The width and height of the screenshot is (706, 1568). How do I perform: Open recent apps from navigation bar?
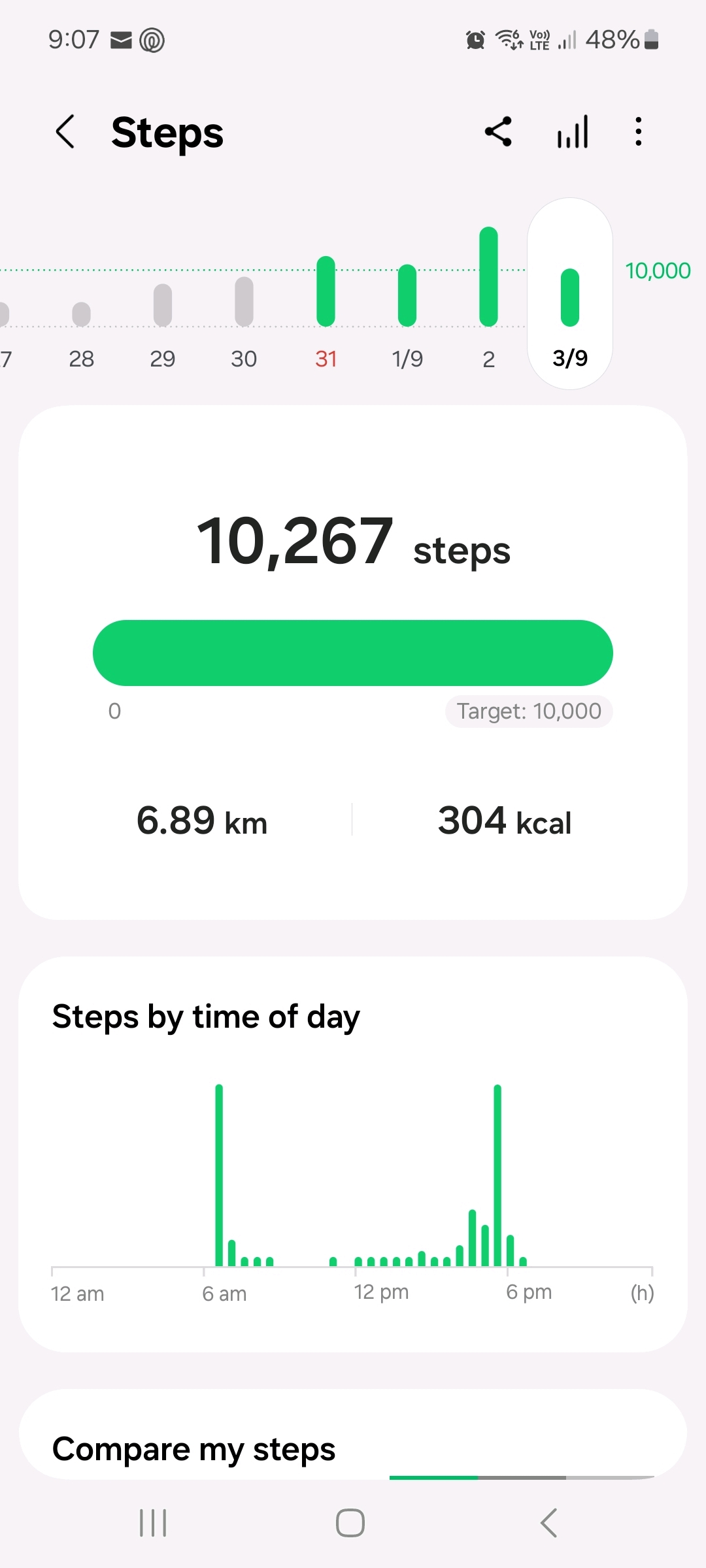pyautogui.click(x=153, y=1523)
